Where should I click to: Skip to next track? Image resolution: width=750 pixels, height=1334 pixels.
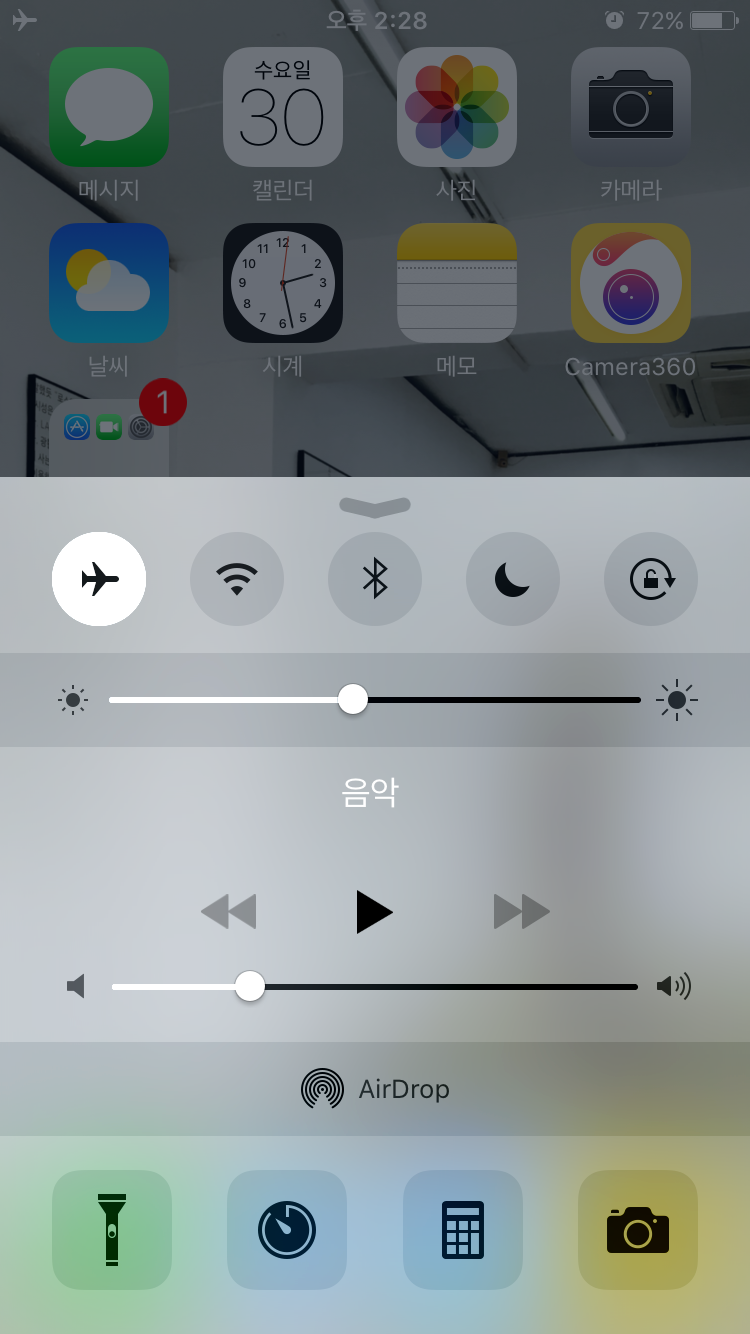point(522,912)
